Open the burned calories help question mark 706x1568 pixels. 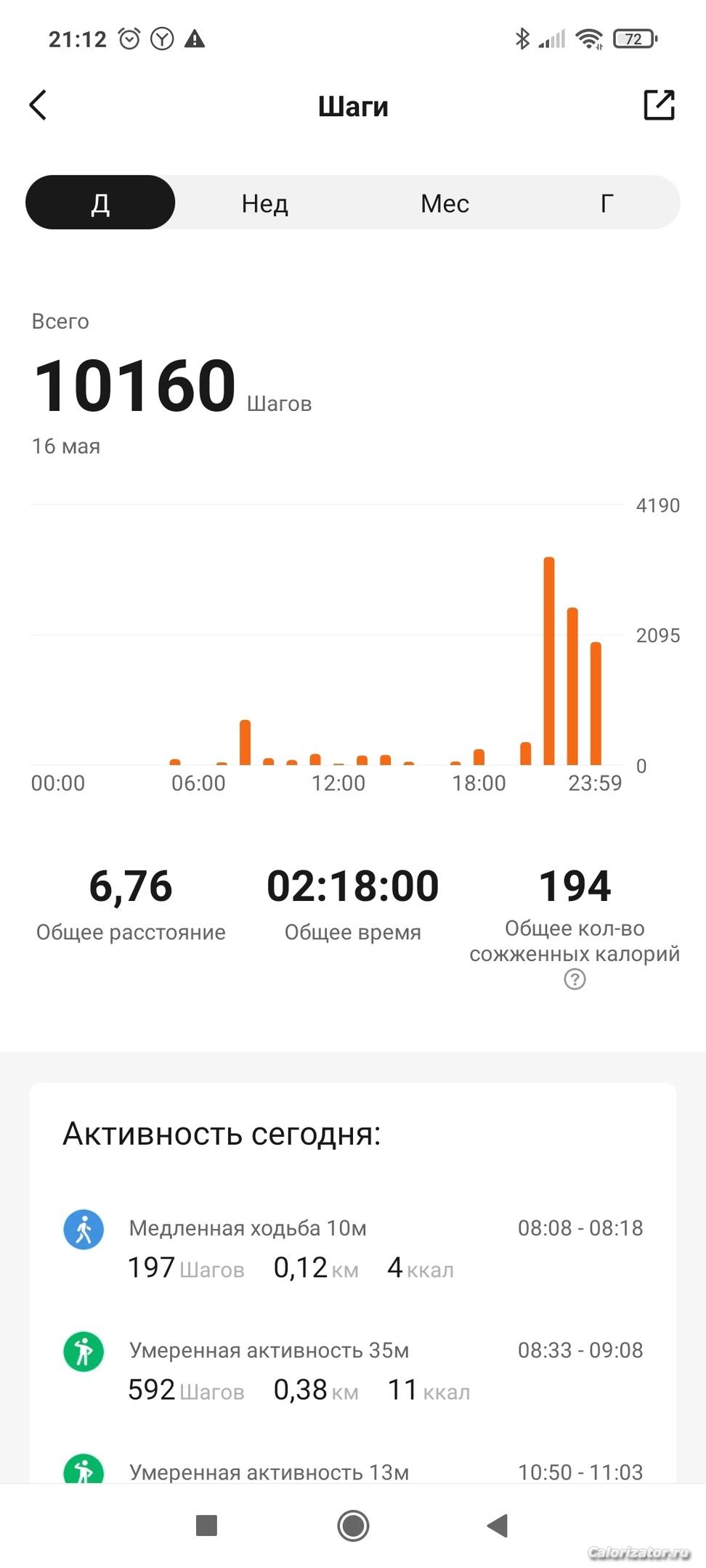(x=575, y=979)
